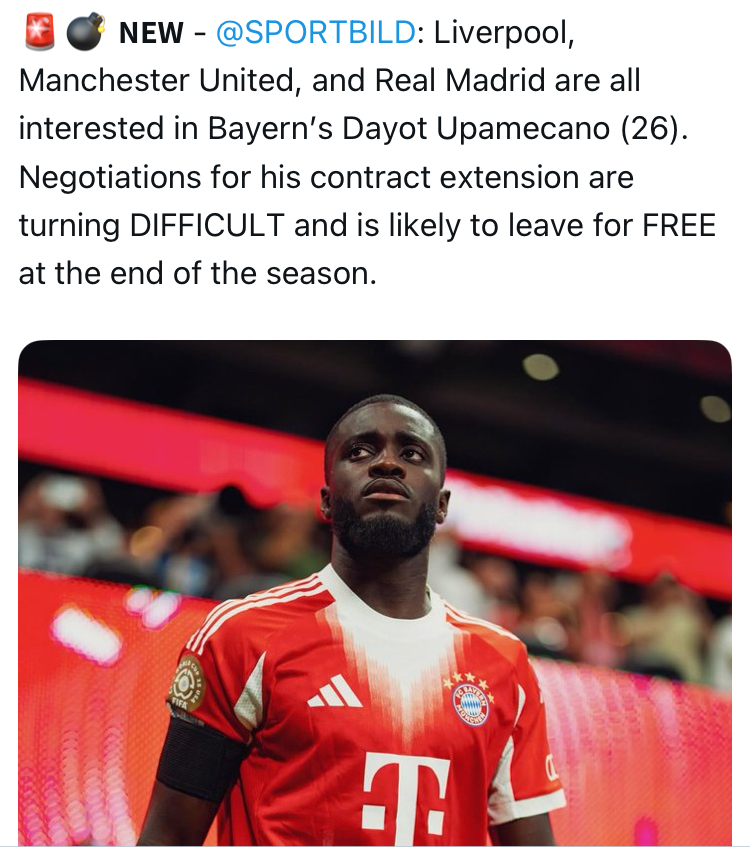Viewport: 750px width, 847px height.
Task: Open the @SPORTBILD mention link
Action: click(315, 33)
